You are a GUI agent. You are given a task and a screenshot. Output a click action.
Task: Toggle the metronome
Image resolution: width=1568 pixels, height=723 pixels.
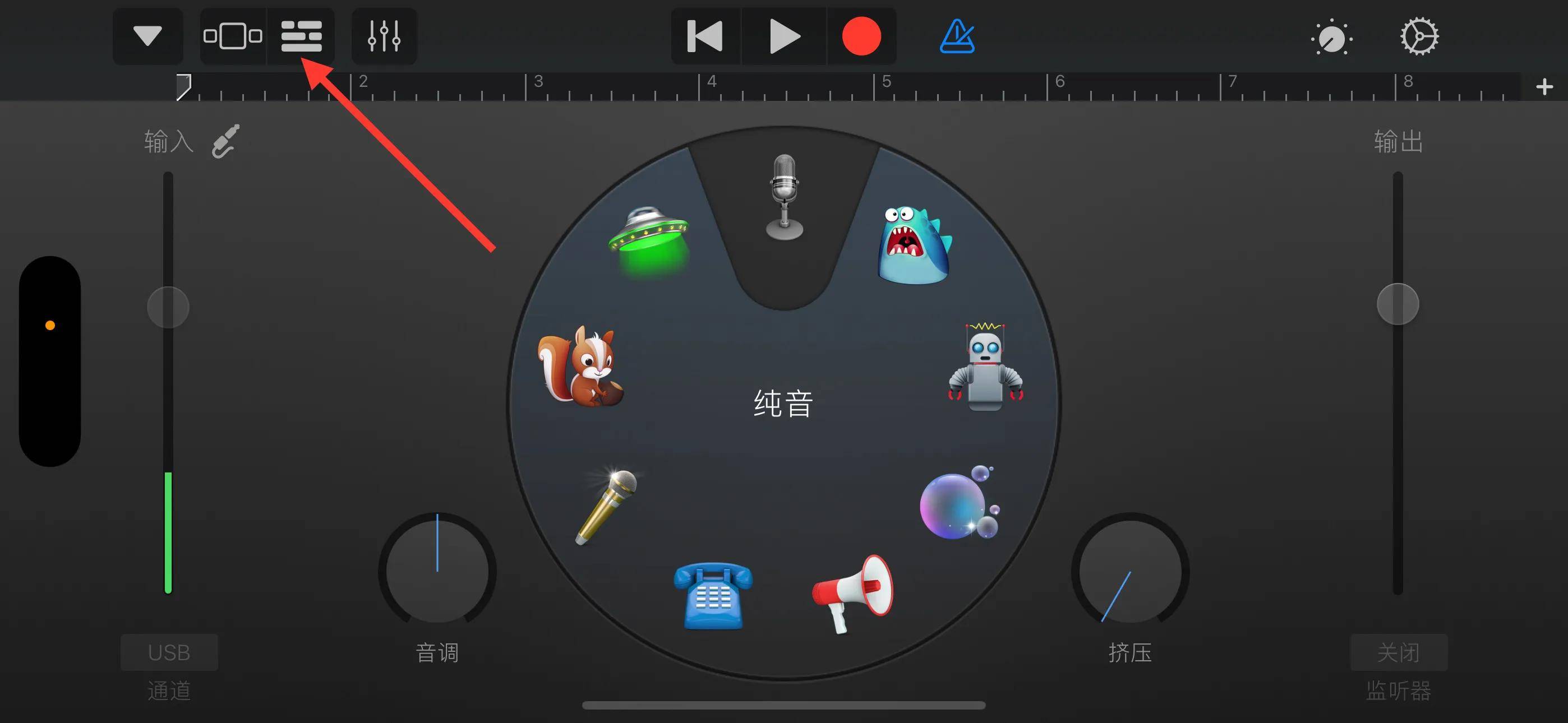957,36
